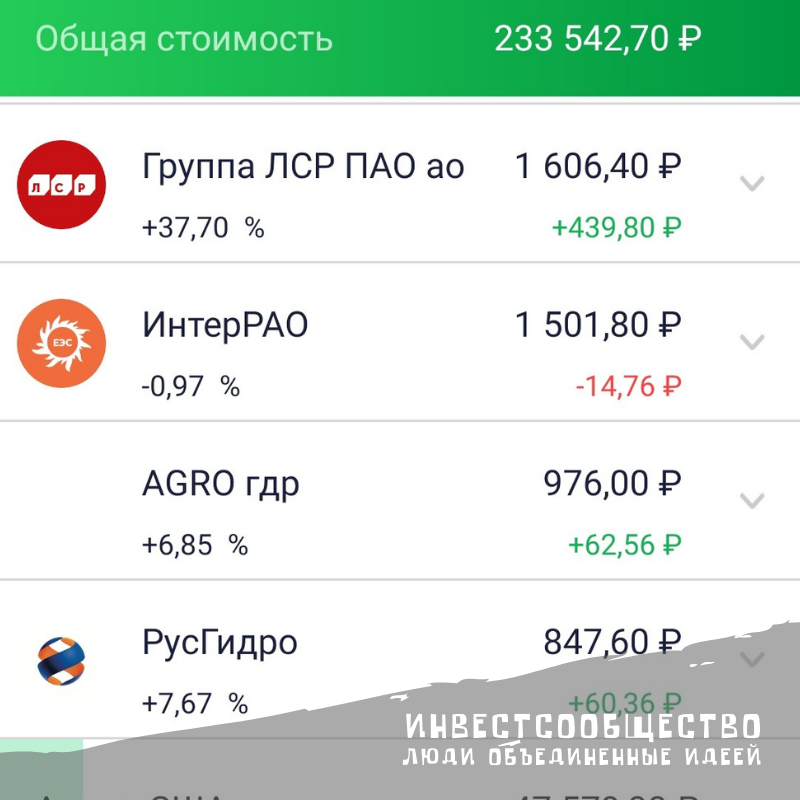Expand the ИнтерРАО row chevron
This screenshot has height=800, width=800.
click(x=751, y=342)
